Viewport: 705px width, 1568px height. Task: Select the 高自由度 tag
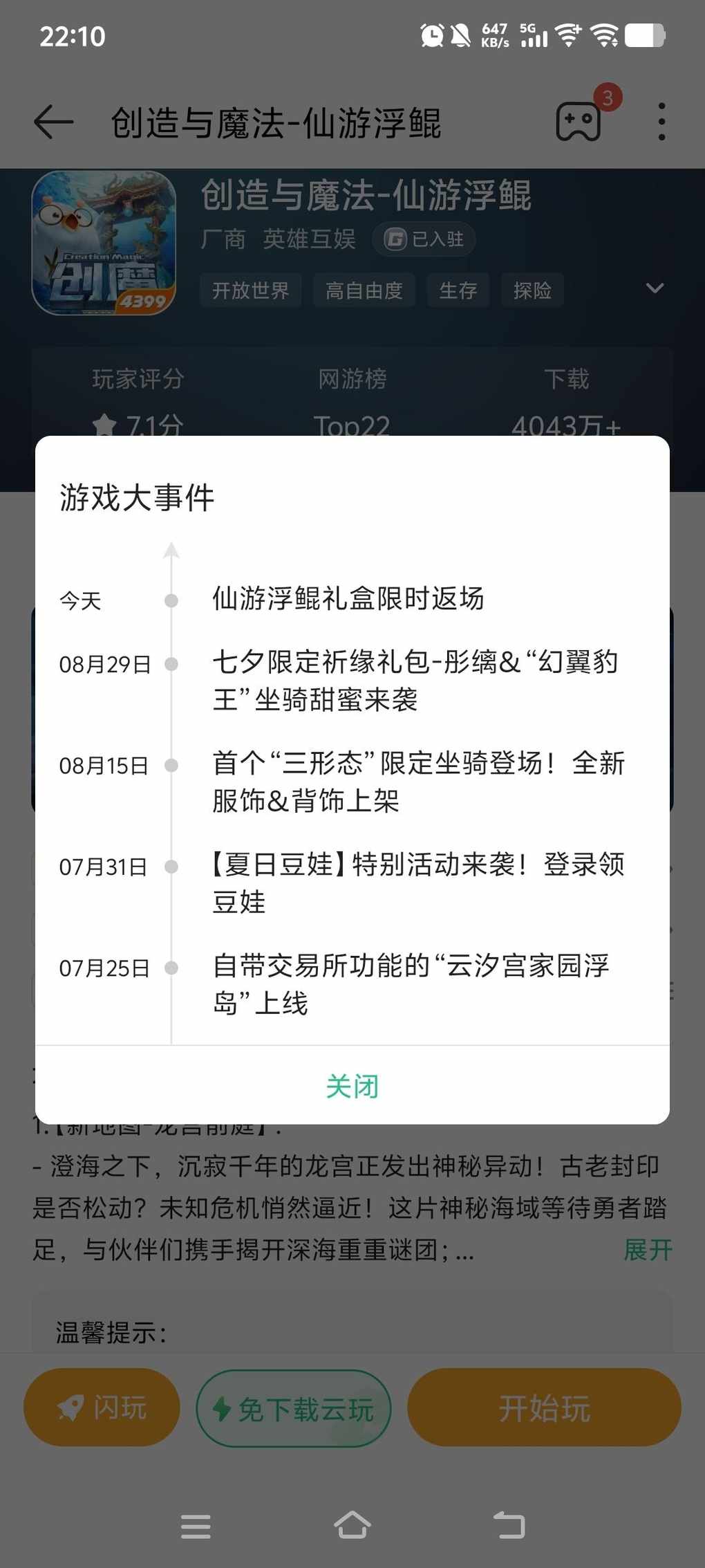pyautogui.click(x=364, y=290)
